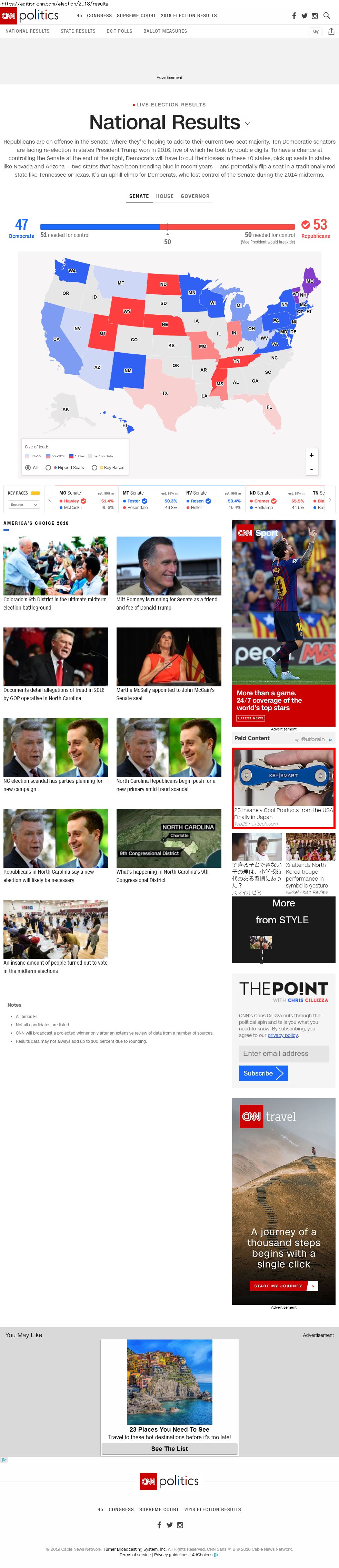Subscribe to The Point newsletter

point(263,1073)
